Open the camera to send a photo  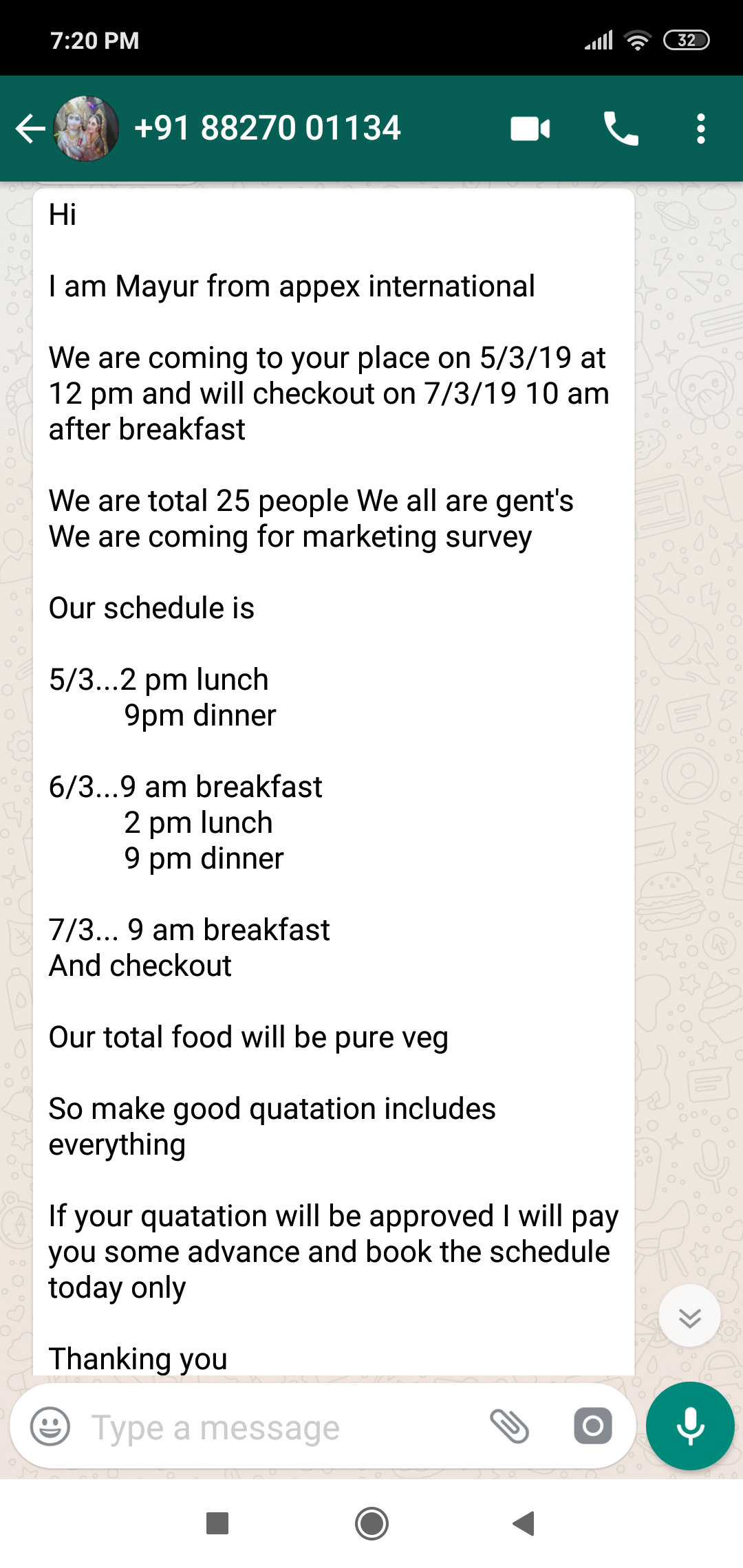593,1426
